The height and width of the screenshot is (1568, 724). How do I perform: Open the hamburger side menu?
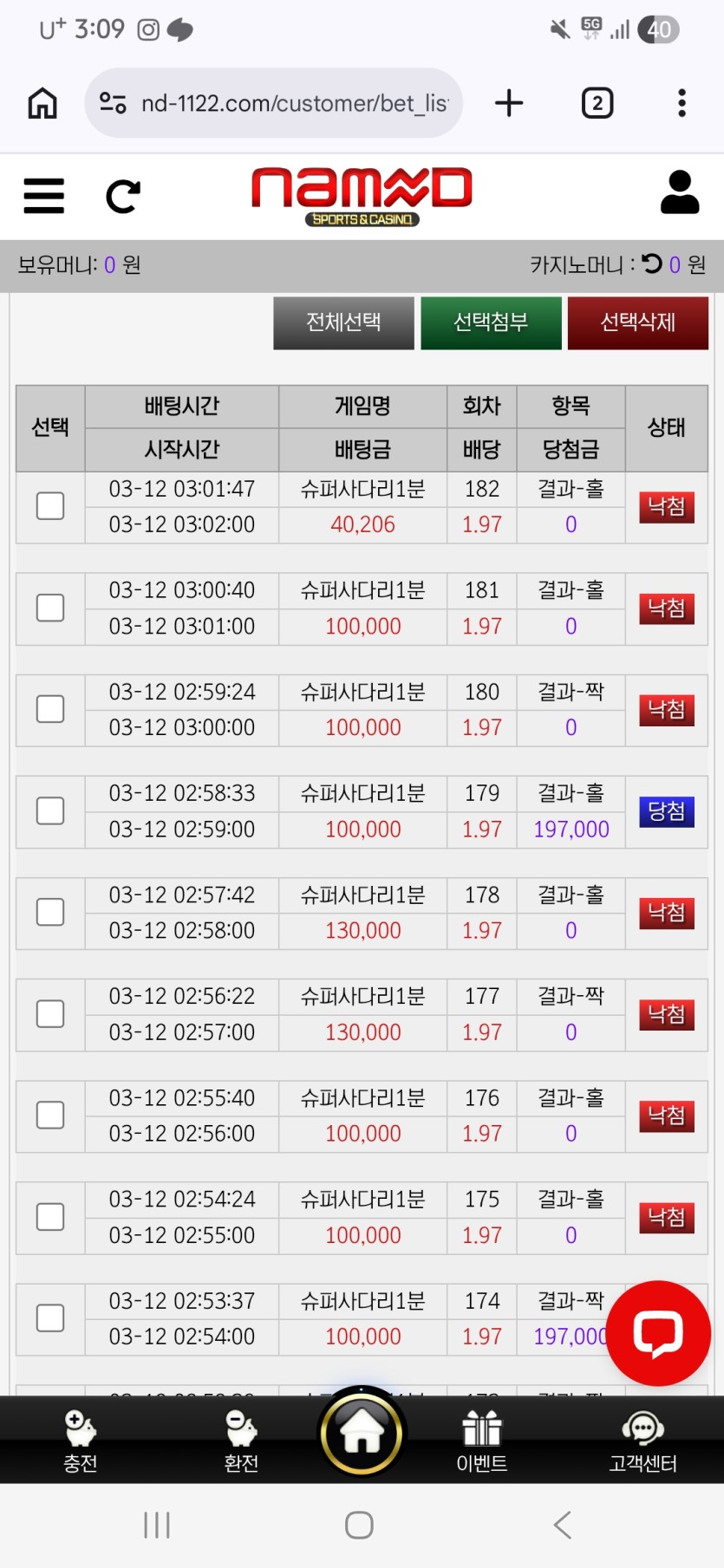pos(44,196)
